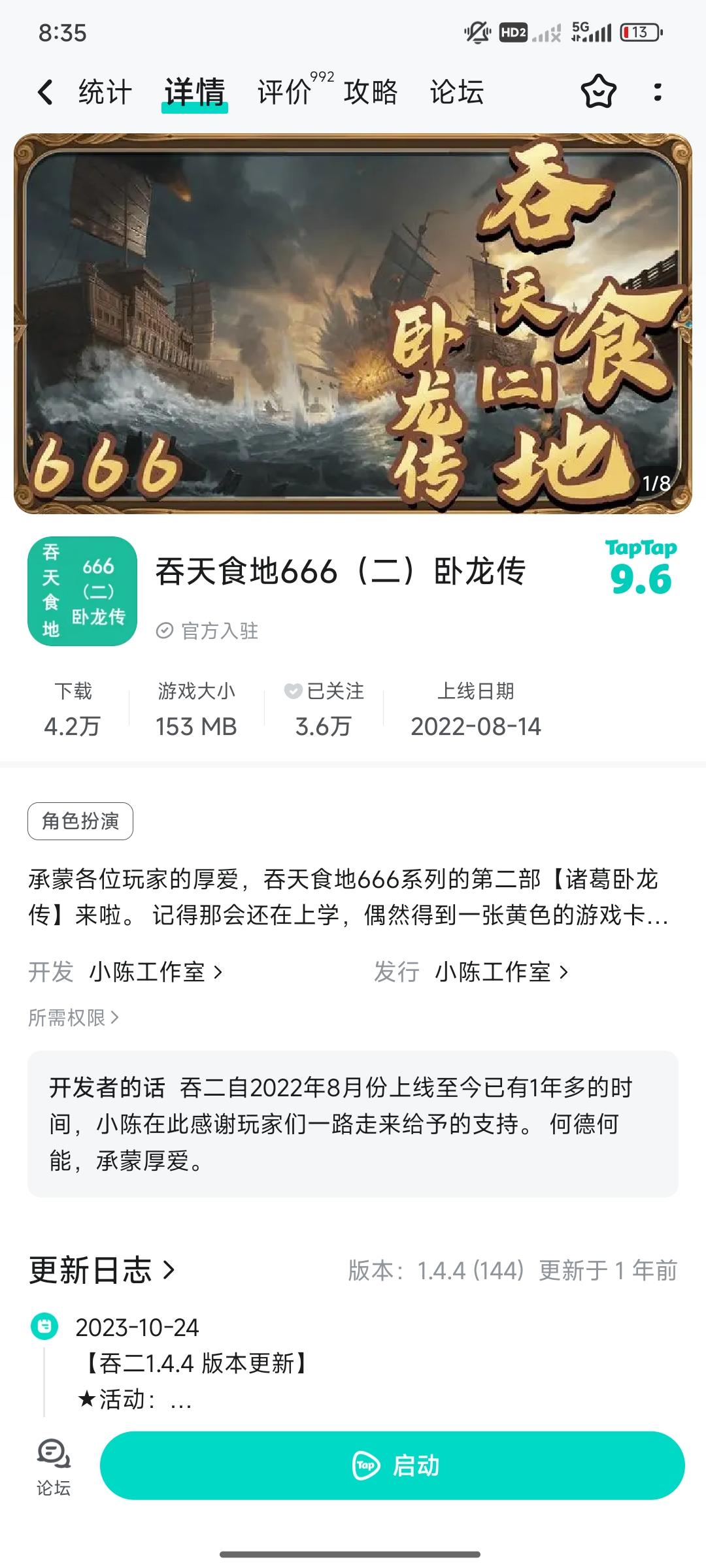Tap the official verification badge icon
Image resolution: width=706 pixels, height=1568 pixels.
point(165,631)
